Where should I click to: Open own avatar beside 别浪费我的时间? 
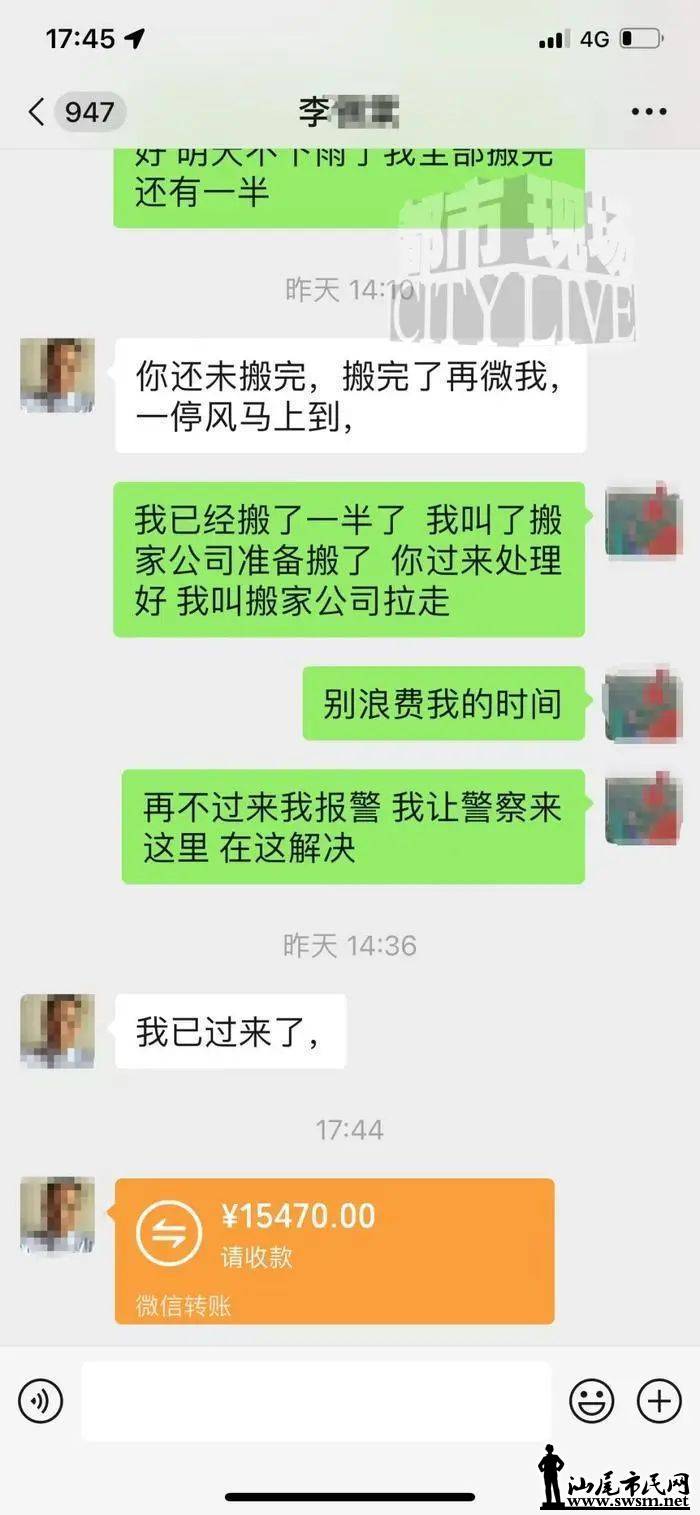click(643, 703)
